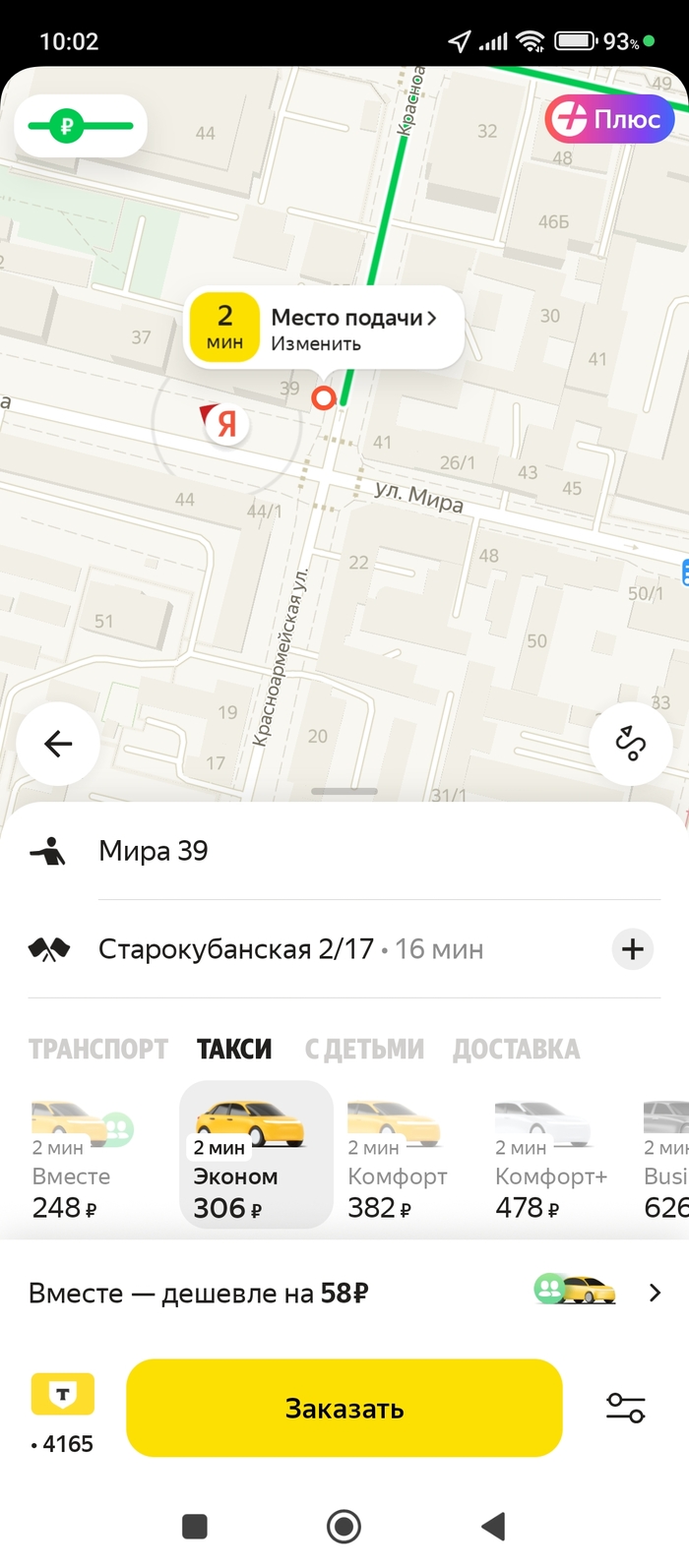Switch to the С детьми tab
Image resolution: width=689 pixels, height=1568 pixels.
tap(364, 1050)
